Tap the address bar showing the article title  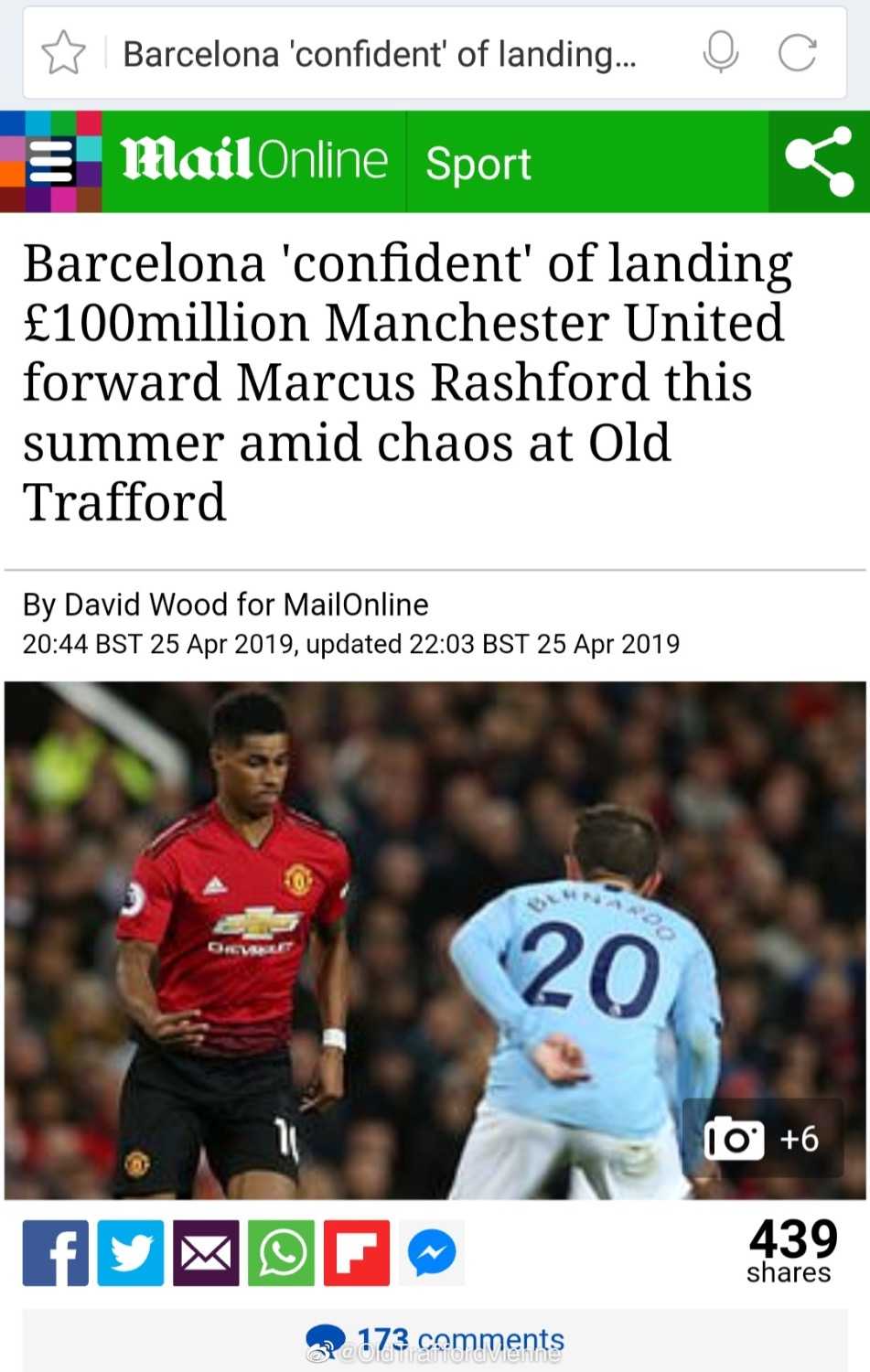click(x=380, y=54)
